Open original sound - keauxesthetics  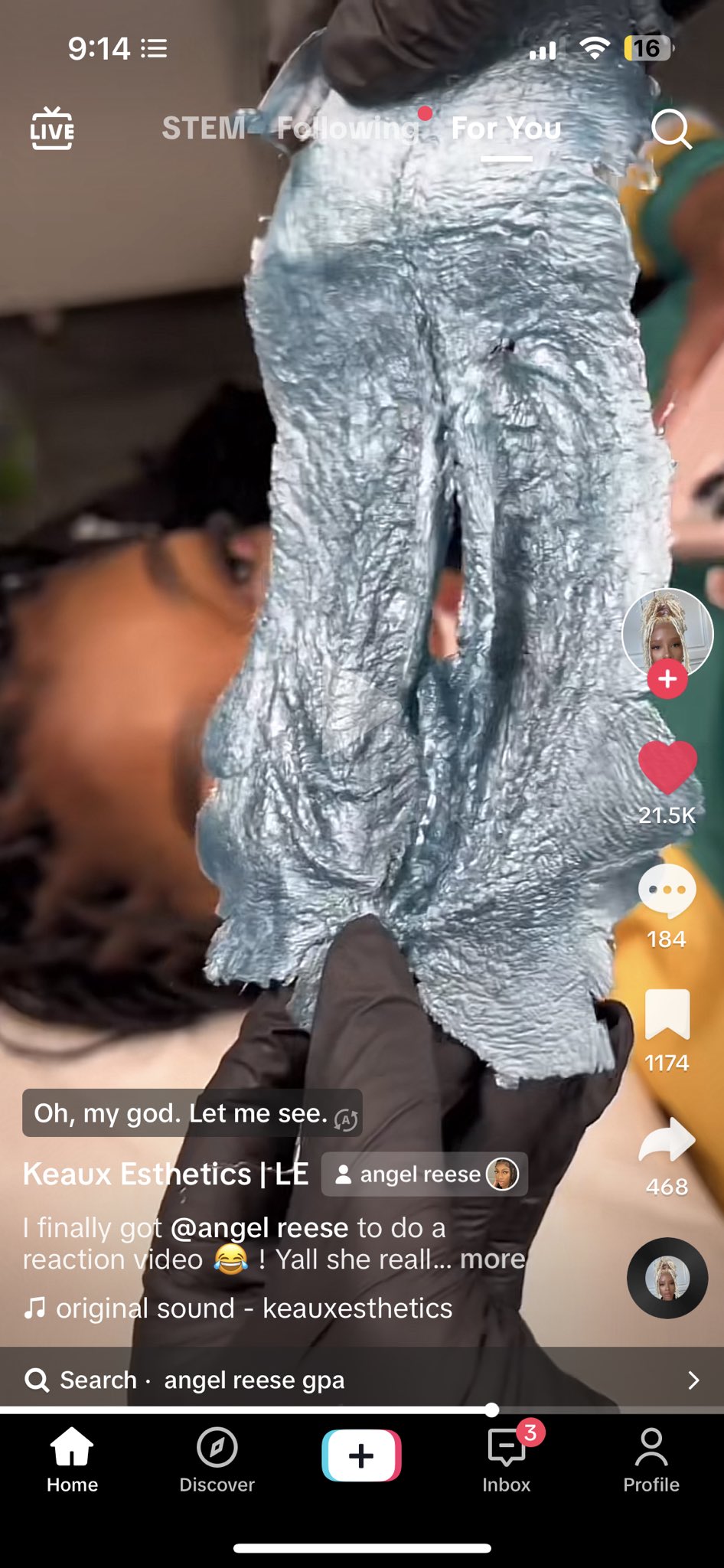pyautogui.click(x=254, y=1308)
